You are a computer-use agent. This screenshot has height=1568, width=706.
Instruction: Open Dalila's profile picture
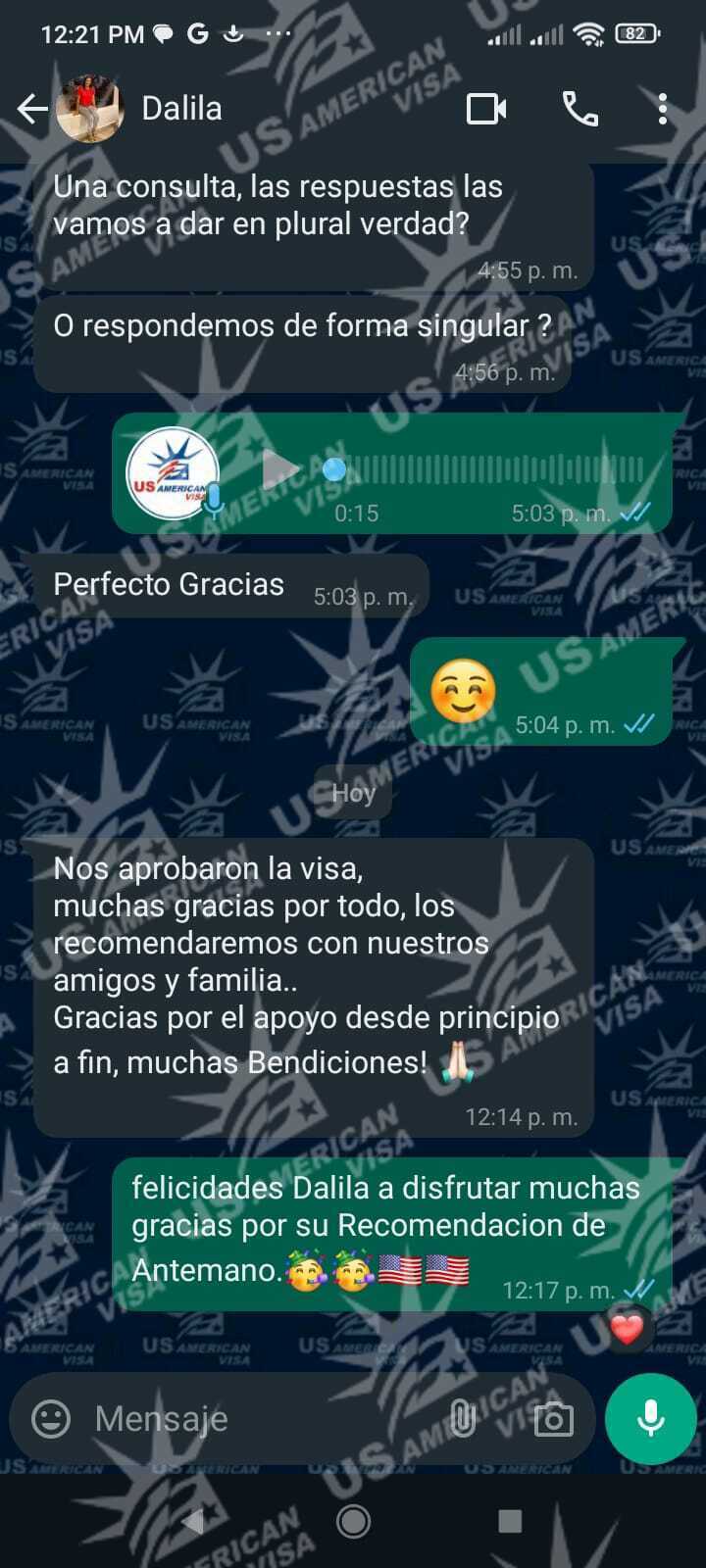tap(89, 109)
